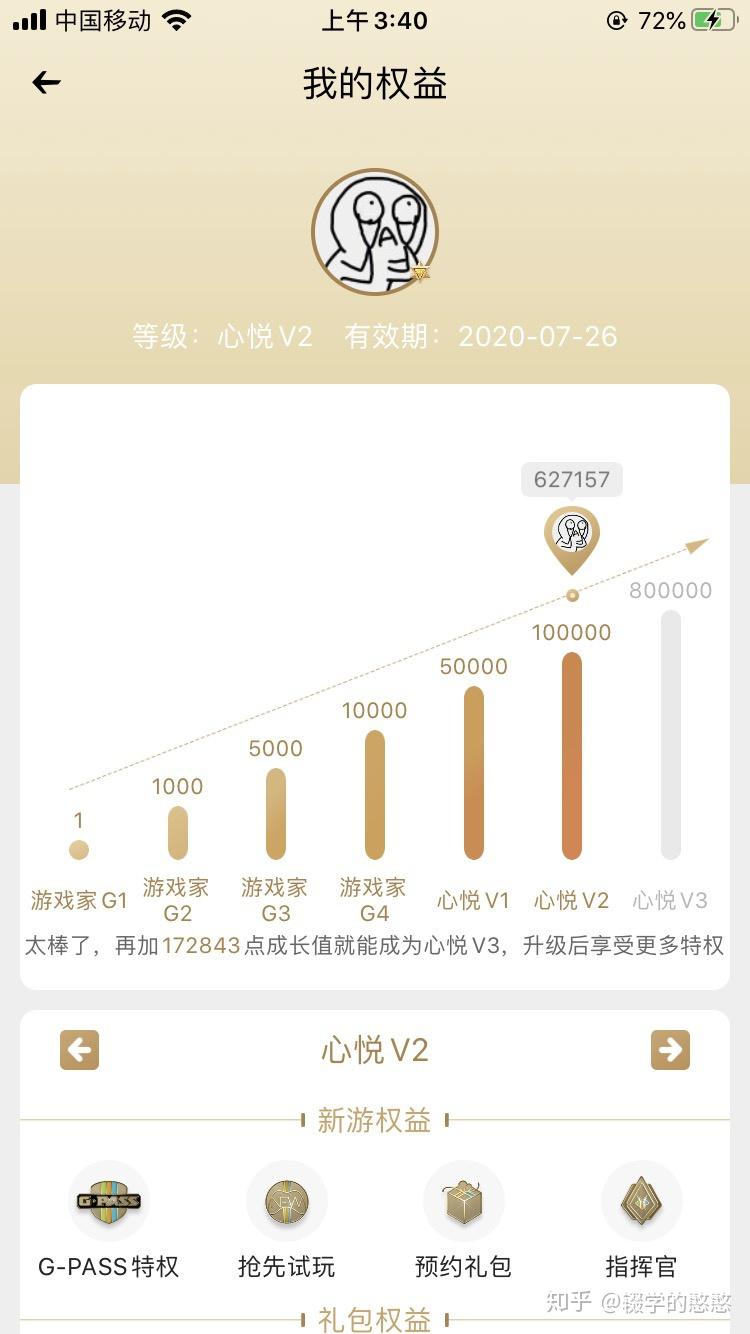This screenshot has width=750, height=1334.
Task: Tap the 指挥官 commander badge icon
Action: pyautogui.click(x=641, y=1201)
